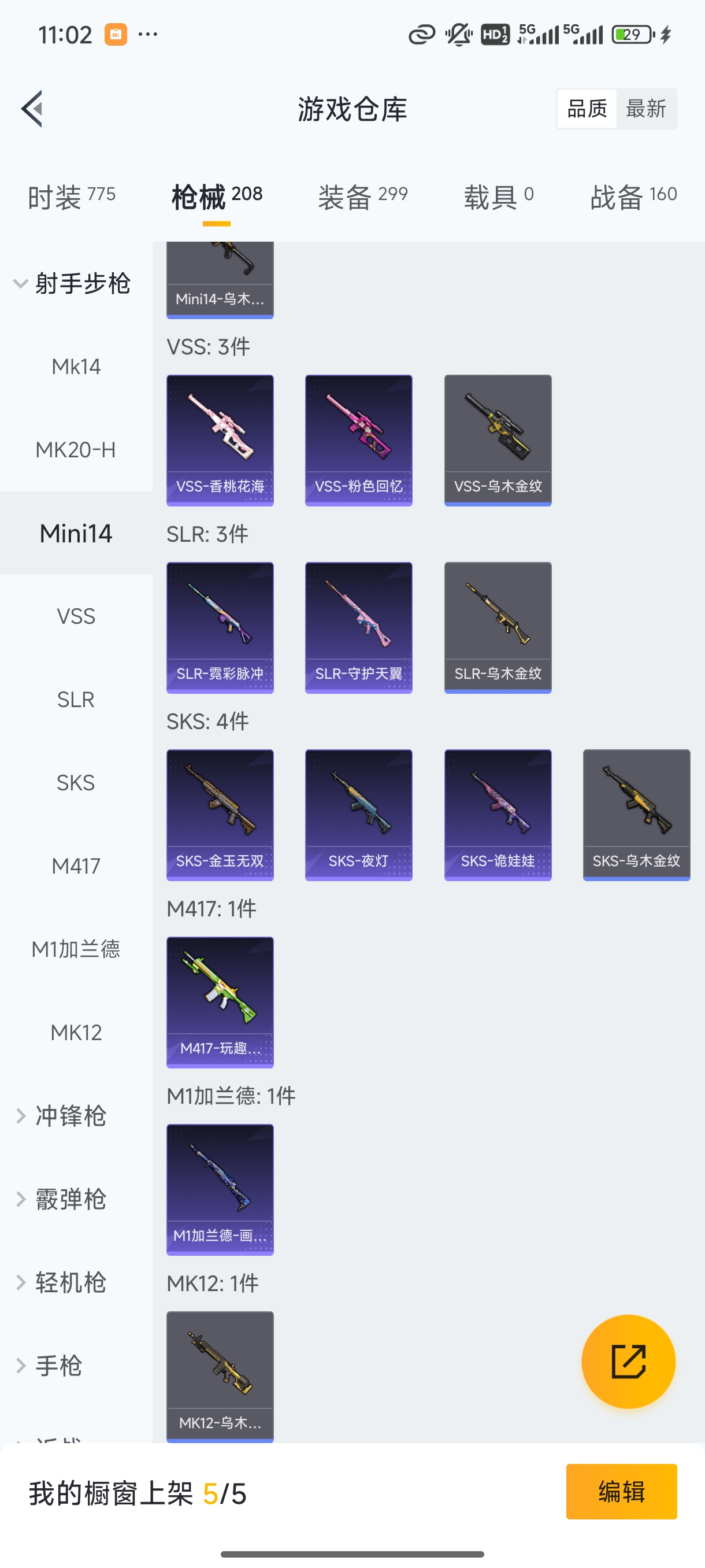
Task: Expand the 冲锋枪 category
Action: tap(73, 1116)
